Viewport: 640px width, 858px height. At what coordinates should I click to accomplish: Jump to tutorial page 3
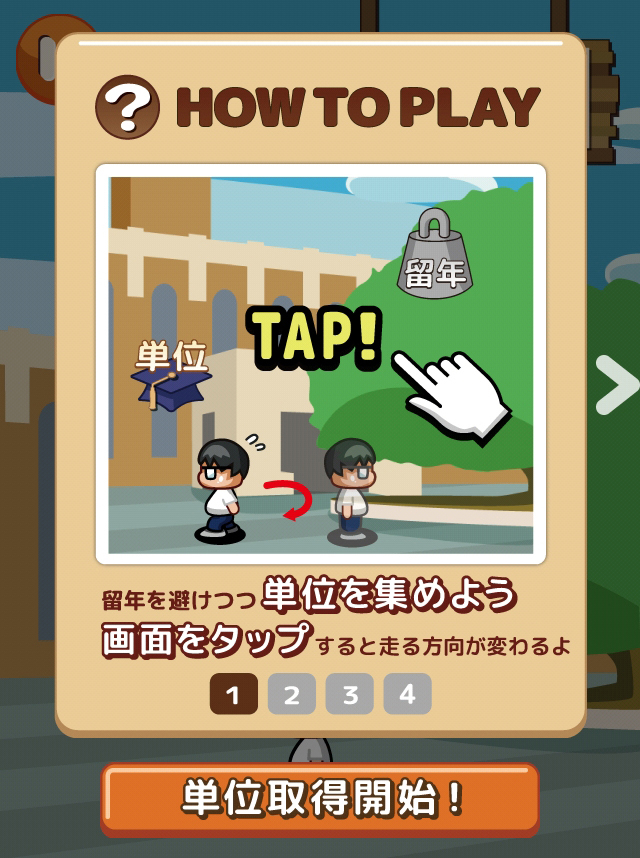point(349,694)
